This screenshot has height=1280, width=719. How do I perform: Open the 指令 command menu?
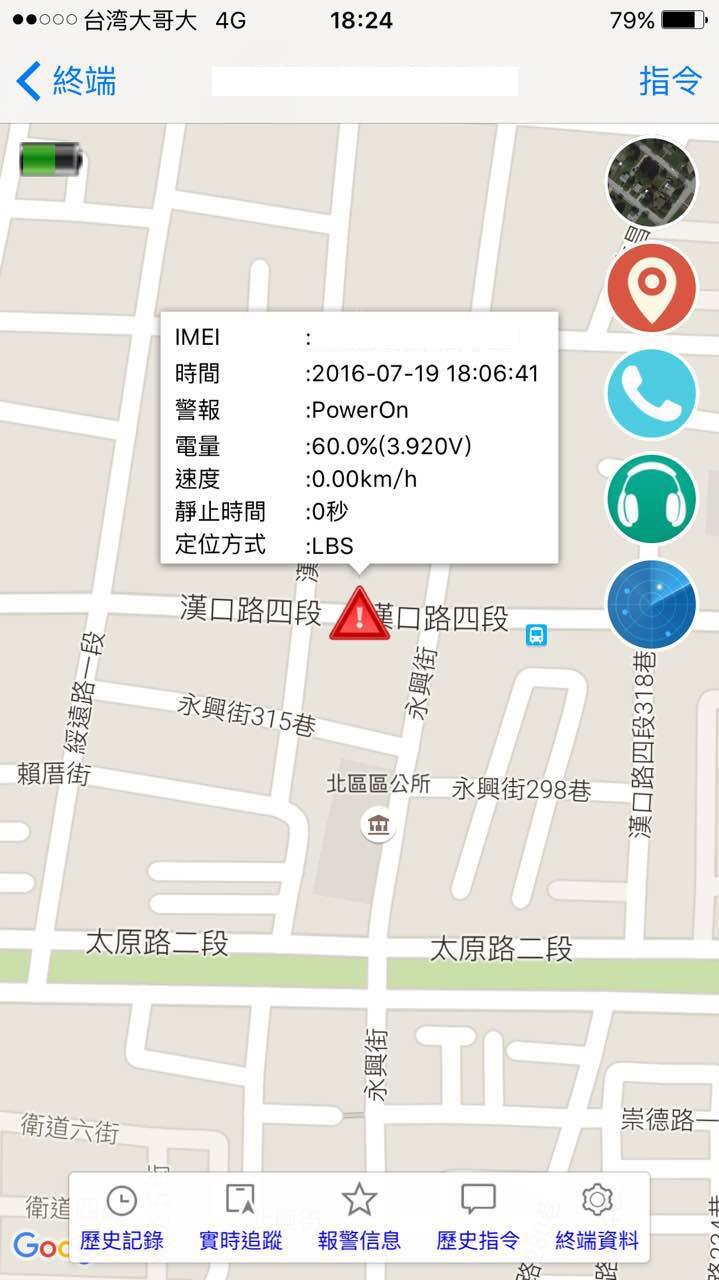click(x=670, y=81)
